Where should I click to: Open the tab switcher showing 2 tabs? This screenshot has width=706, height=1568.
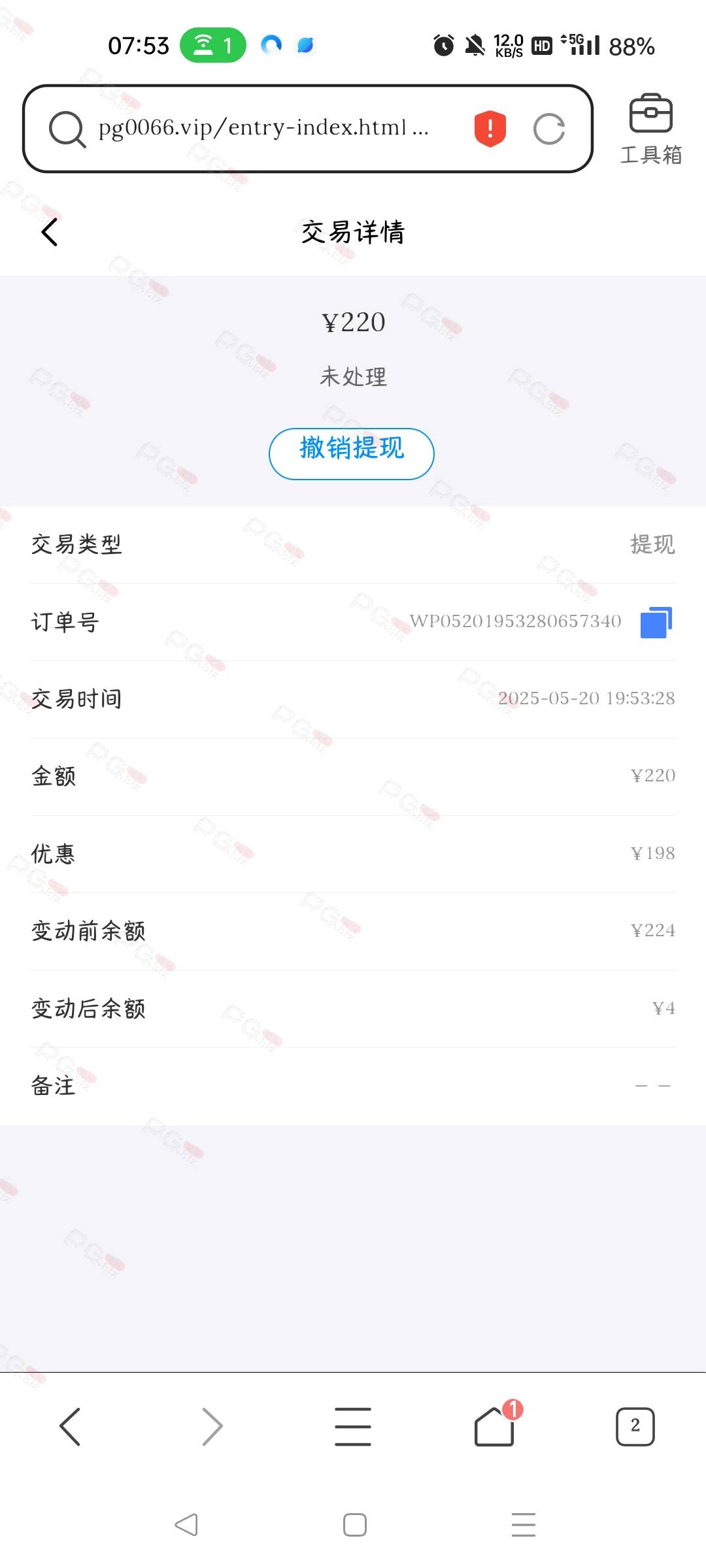tap(635, 1426)
